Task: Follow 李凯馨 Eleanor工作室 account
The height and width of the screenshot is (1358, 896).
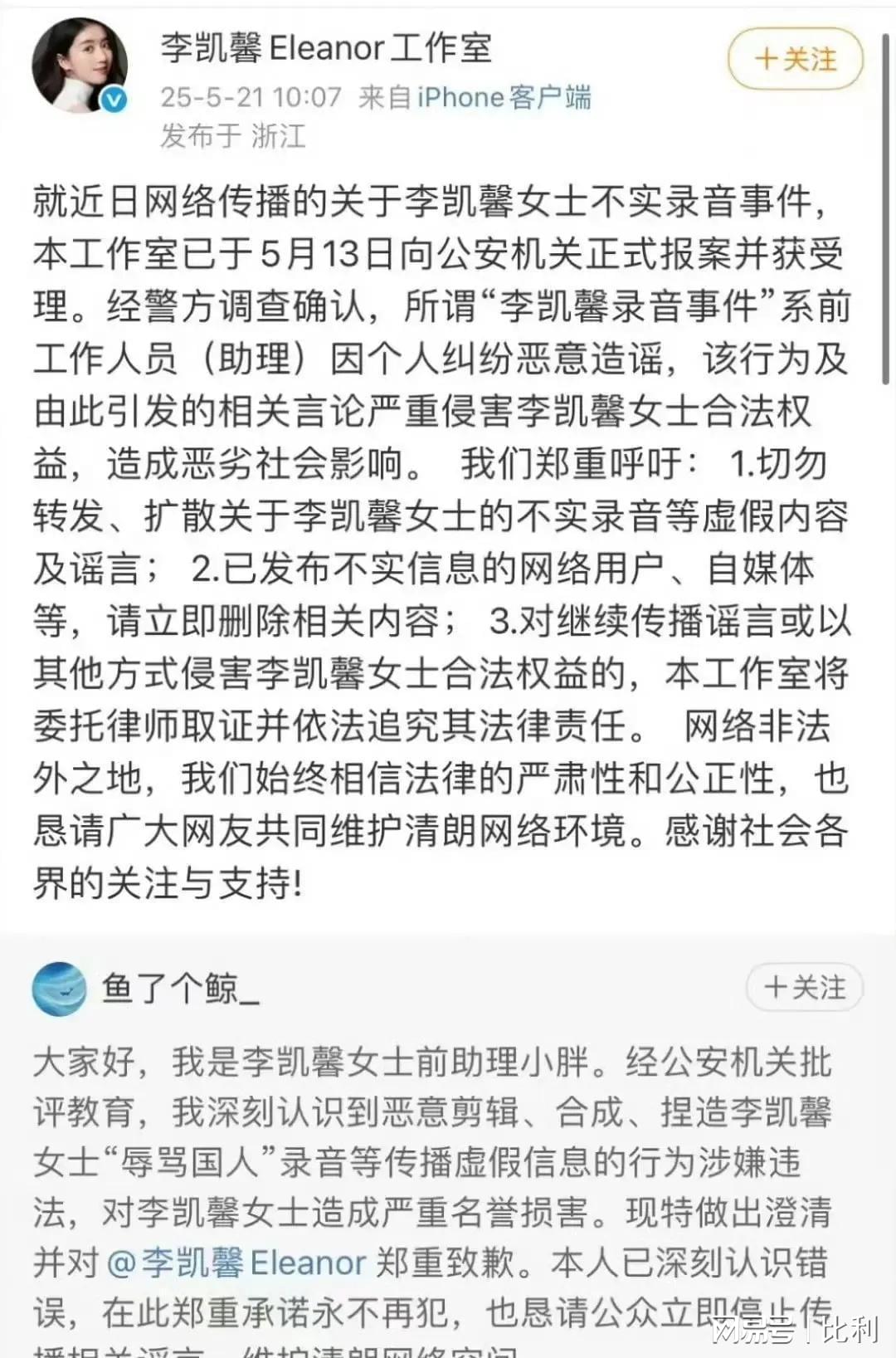Action: tap(795, 59)
